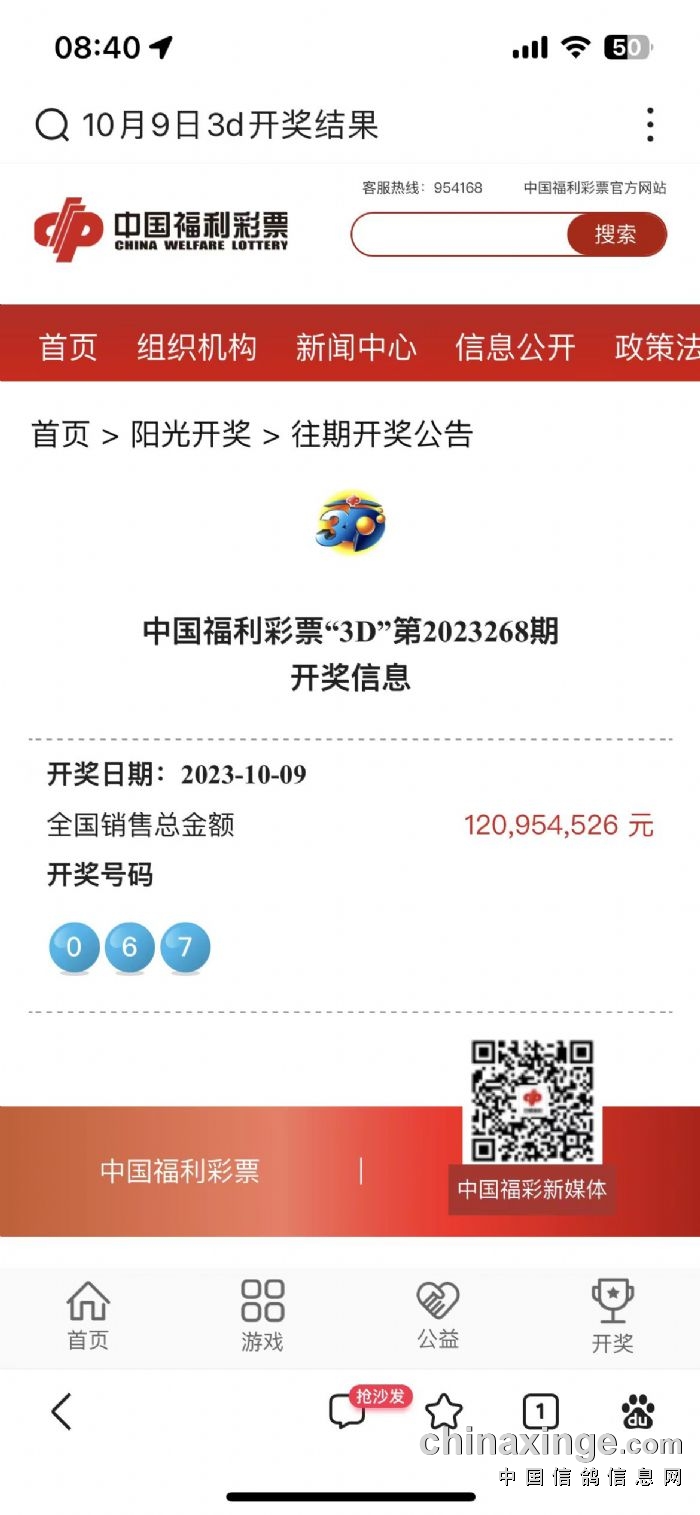Tap the red 搜索 search button
Image resolution: width=700 pixels, height=1515 pixels.
point(615,235)
